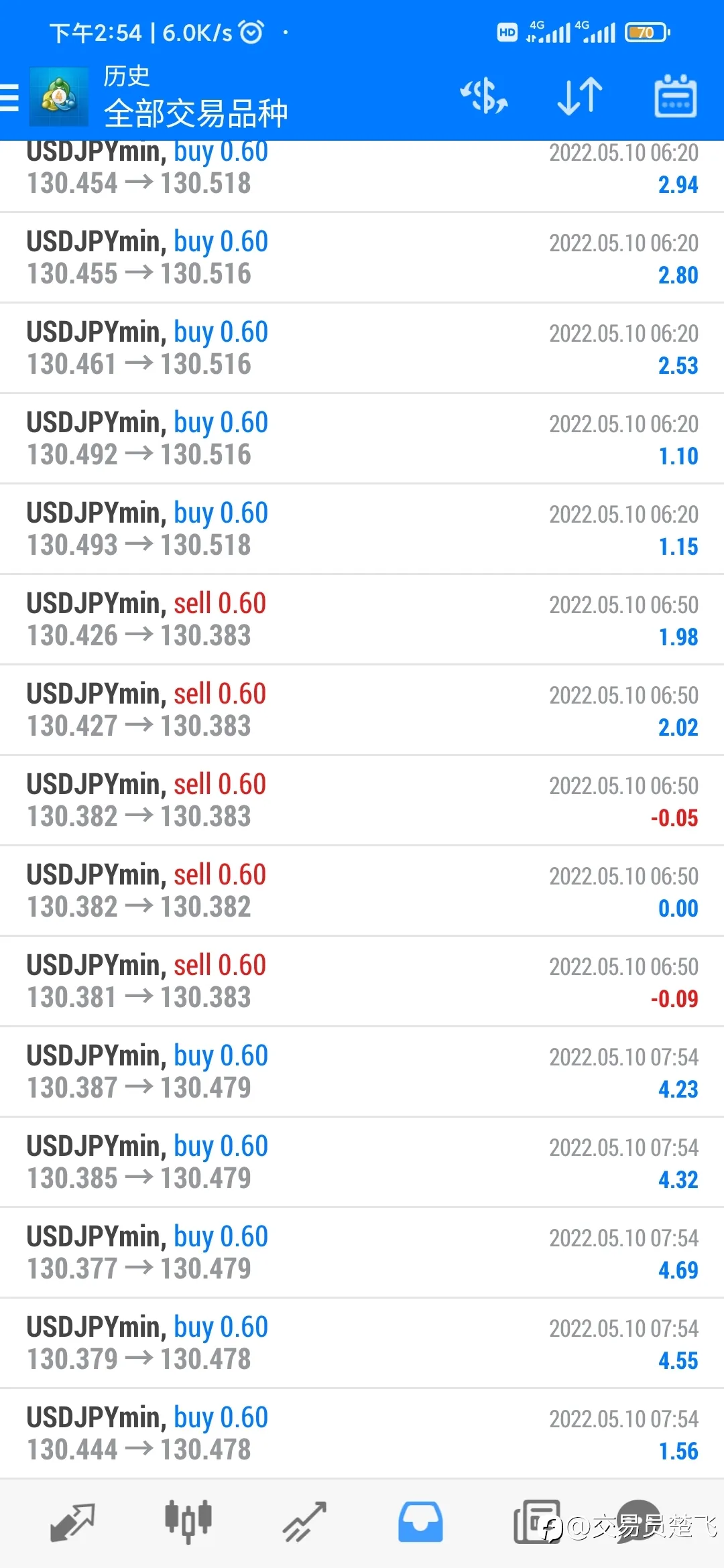Open the sell trade with loss -0.09
Screen dimensions: 724x1568
(362, 982)
